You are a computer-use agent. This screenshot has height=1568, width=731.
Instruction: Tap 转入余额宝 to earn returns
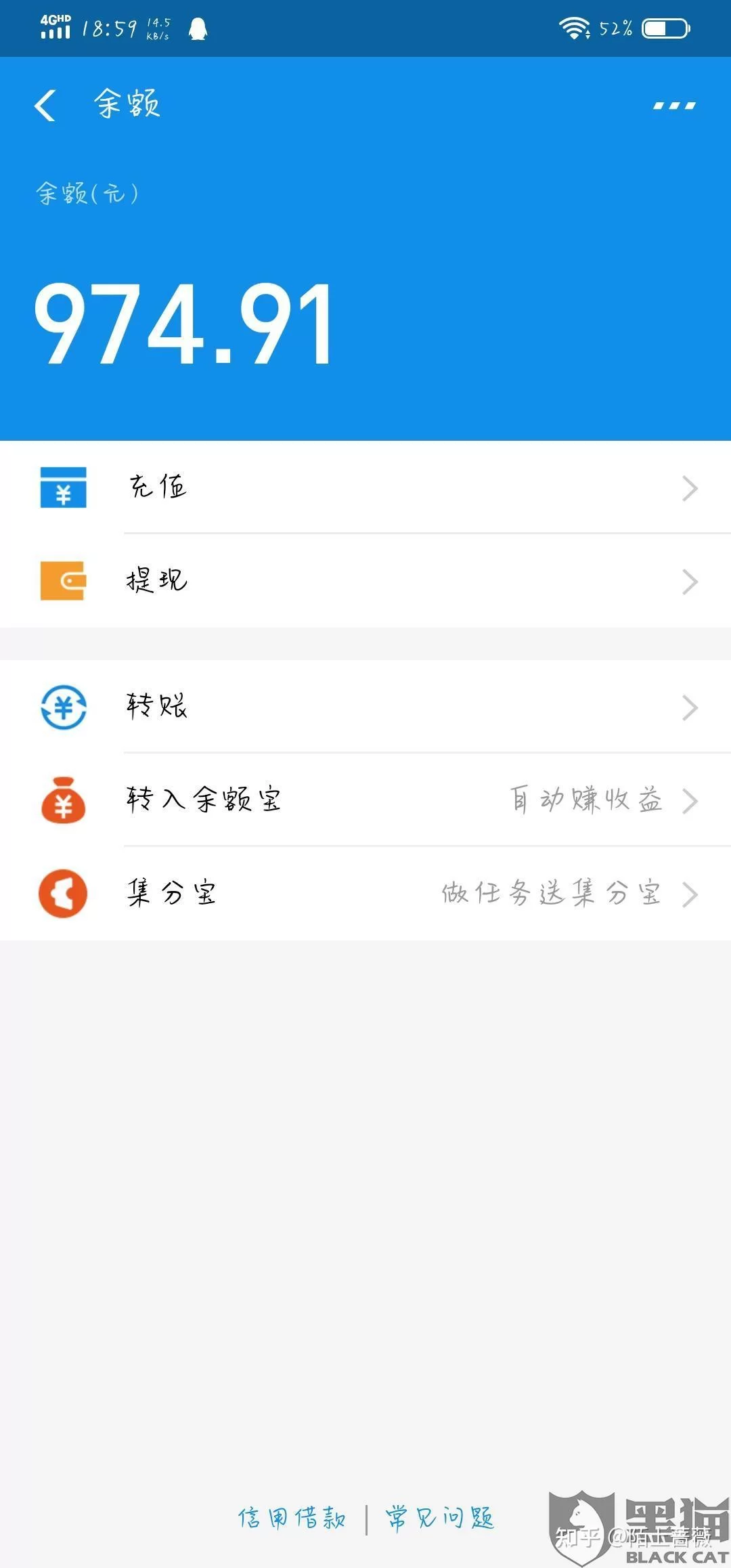tap(365, 800)
